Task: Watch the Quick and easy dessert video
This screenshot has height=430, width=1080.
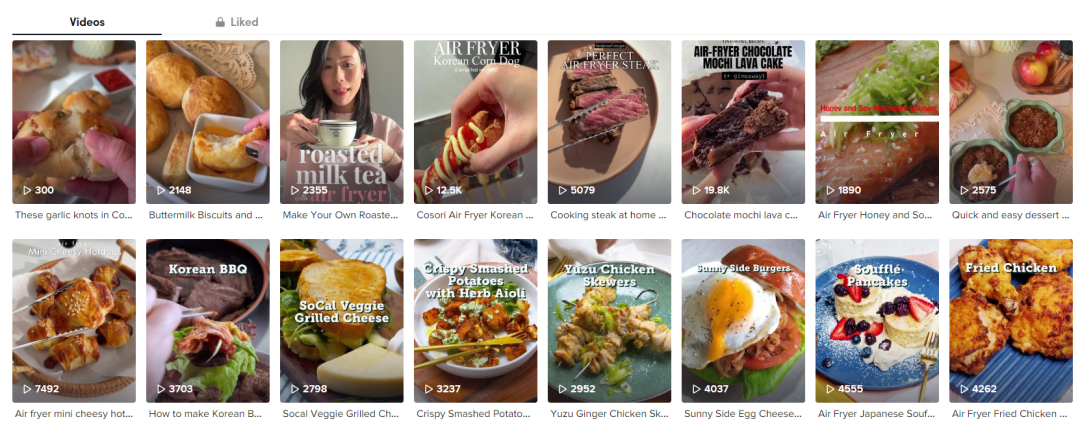Action: pos(1011,122)
